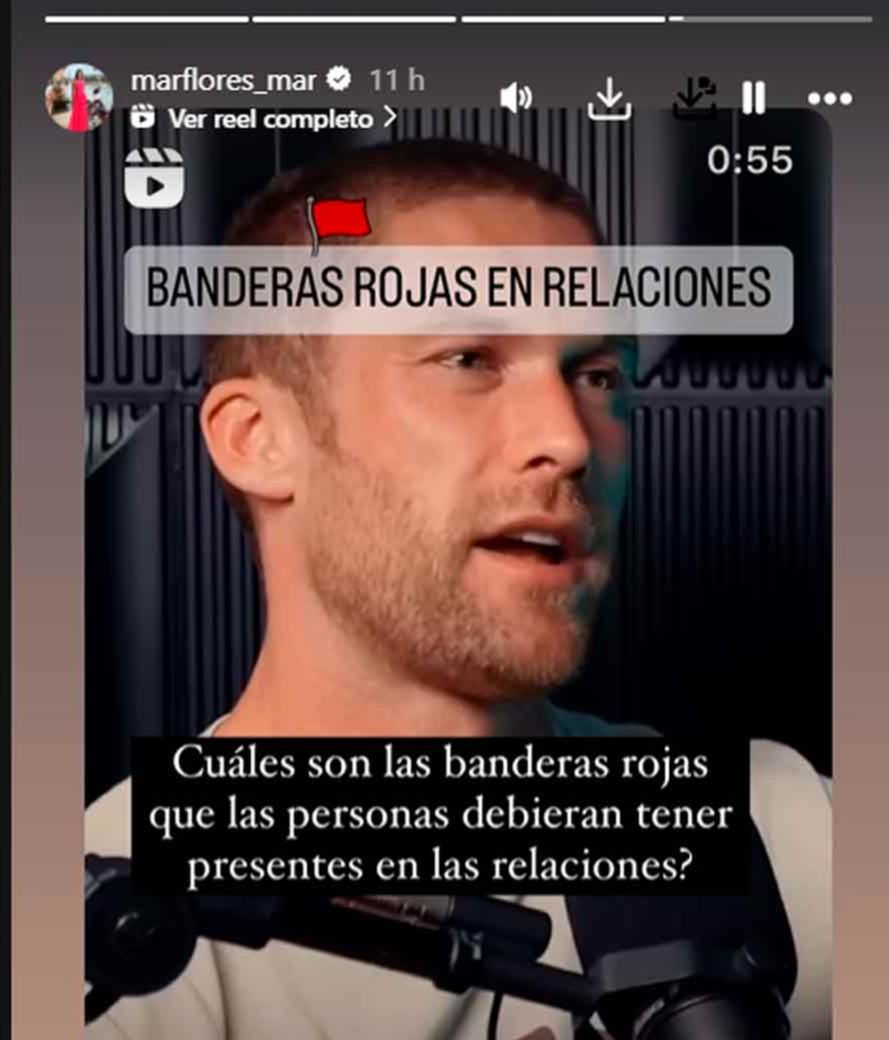Click the download story icon
Image resolution: width=889 pixels, height=1040 pixels.
click(611, 98)
